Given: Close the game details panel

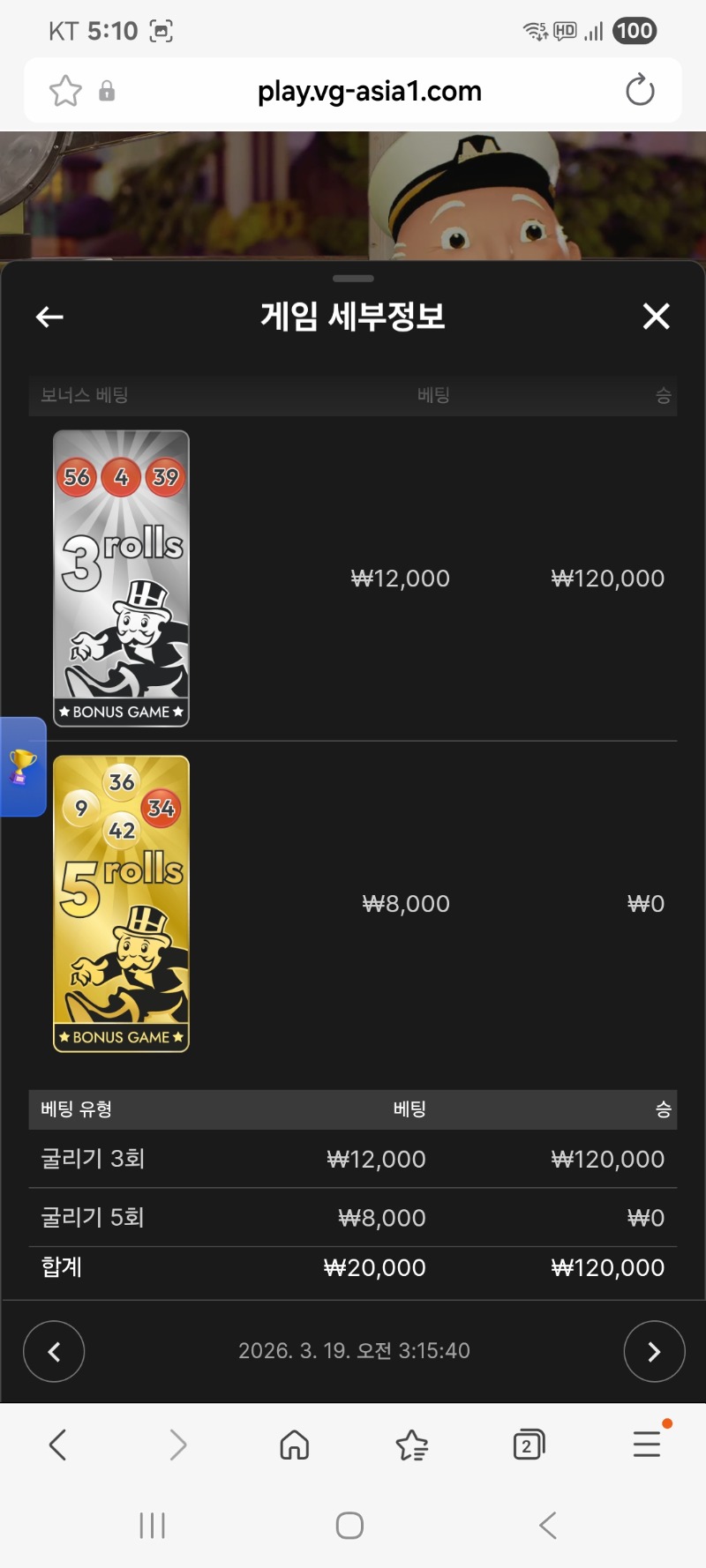Looking at the screenshot, I should [x=656, y=317].
